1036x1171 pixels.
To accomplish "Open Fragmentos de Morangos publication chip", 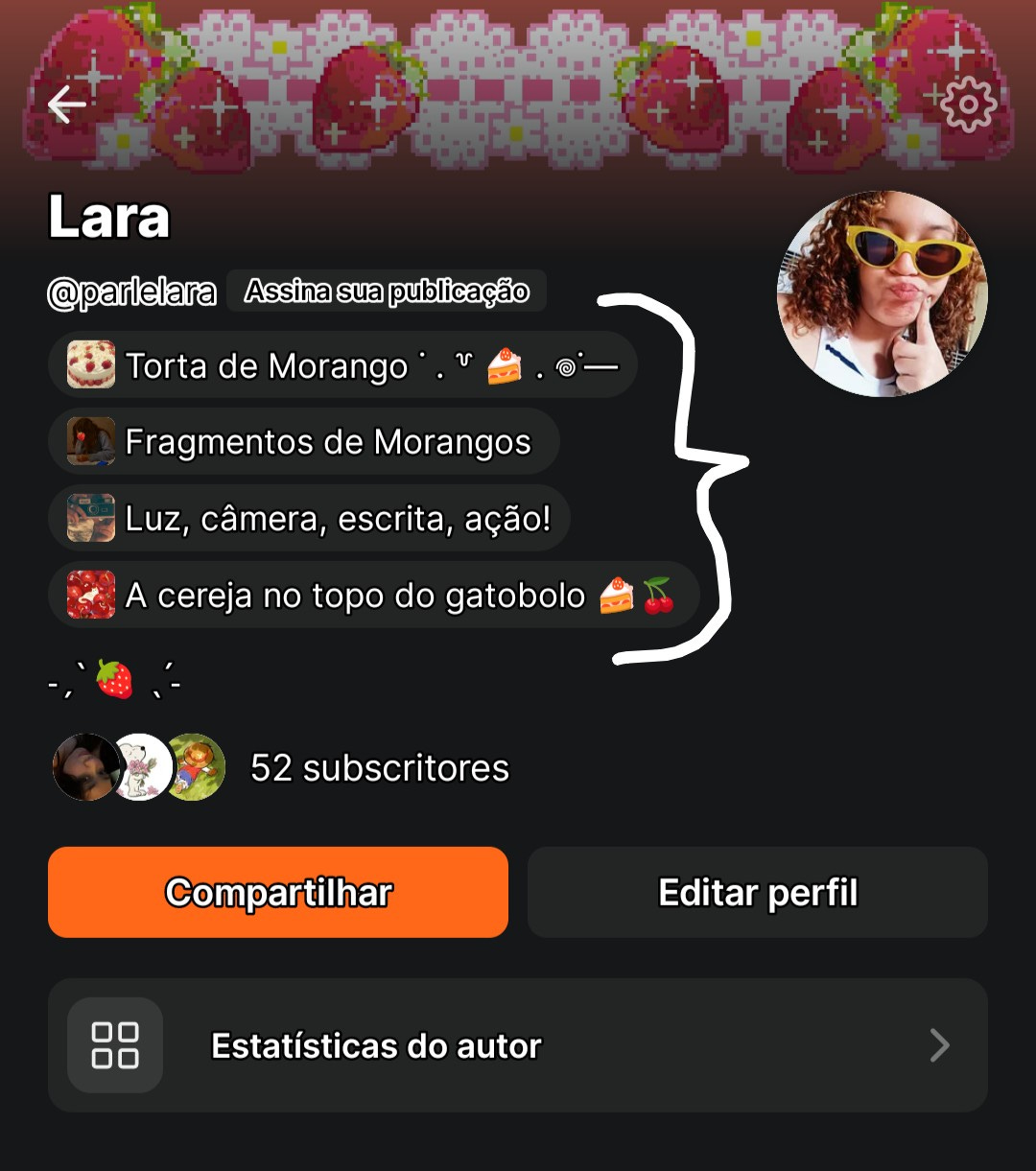I will [303, 442].
